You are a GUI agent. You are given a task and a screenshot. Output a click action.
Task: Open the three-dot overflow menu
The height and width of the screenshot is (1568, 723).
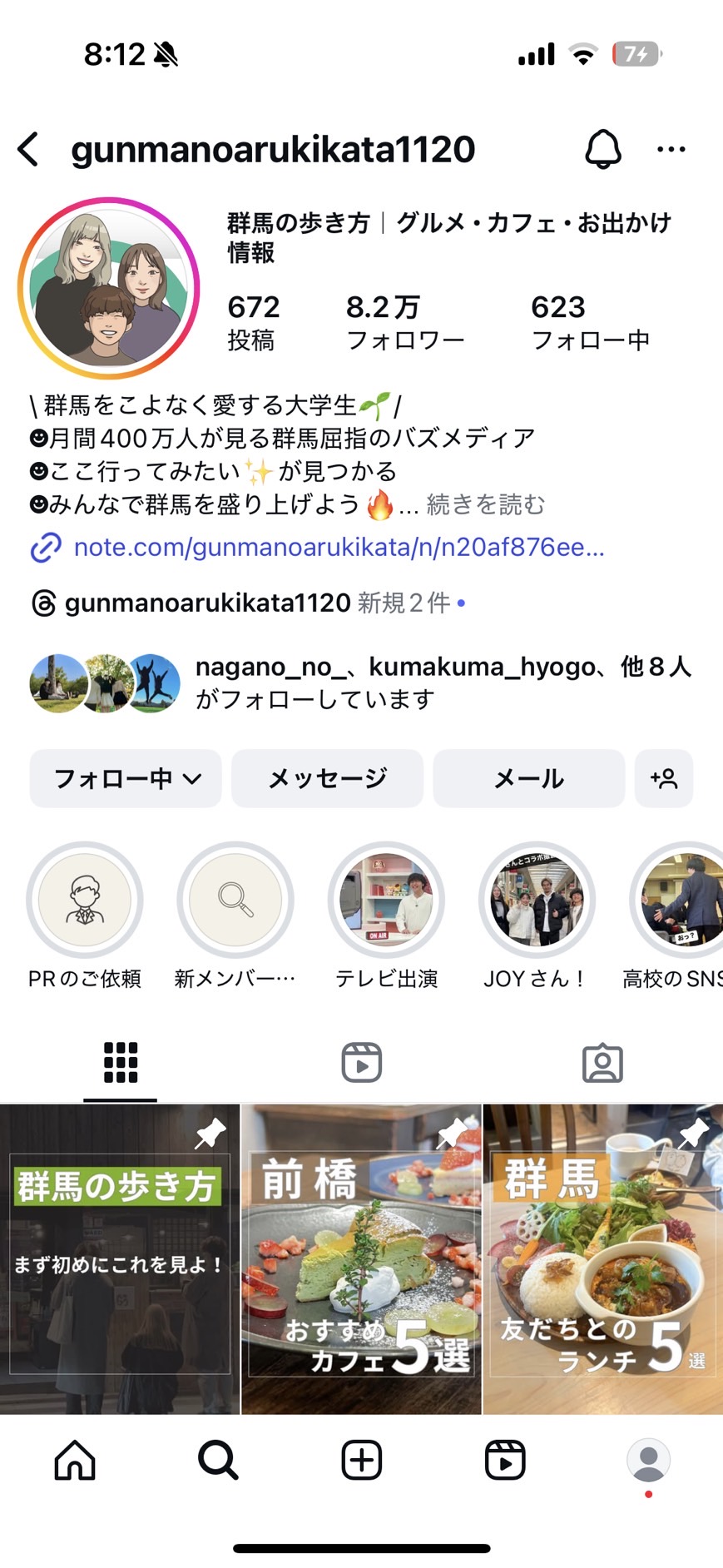[x=671, y=150]
